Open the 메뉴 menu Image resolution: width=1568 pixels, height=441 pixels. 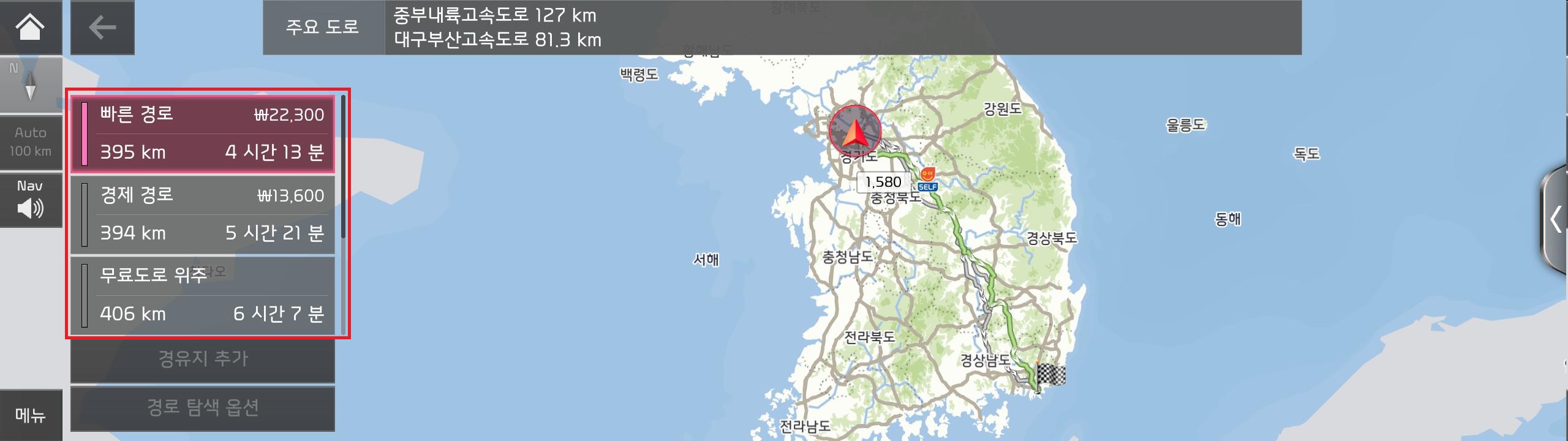point(30,415)
